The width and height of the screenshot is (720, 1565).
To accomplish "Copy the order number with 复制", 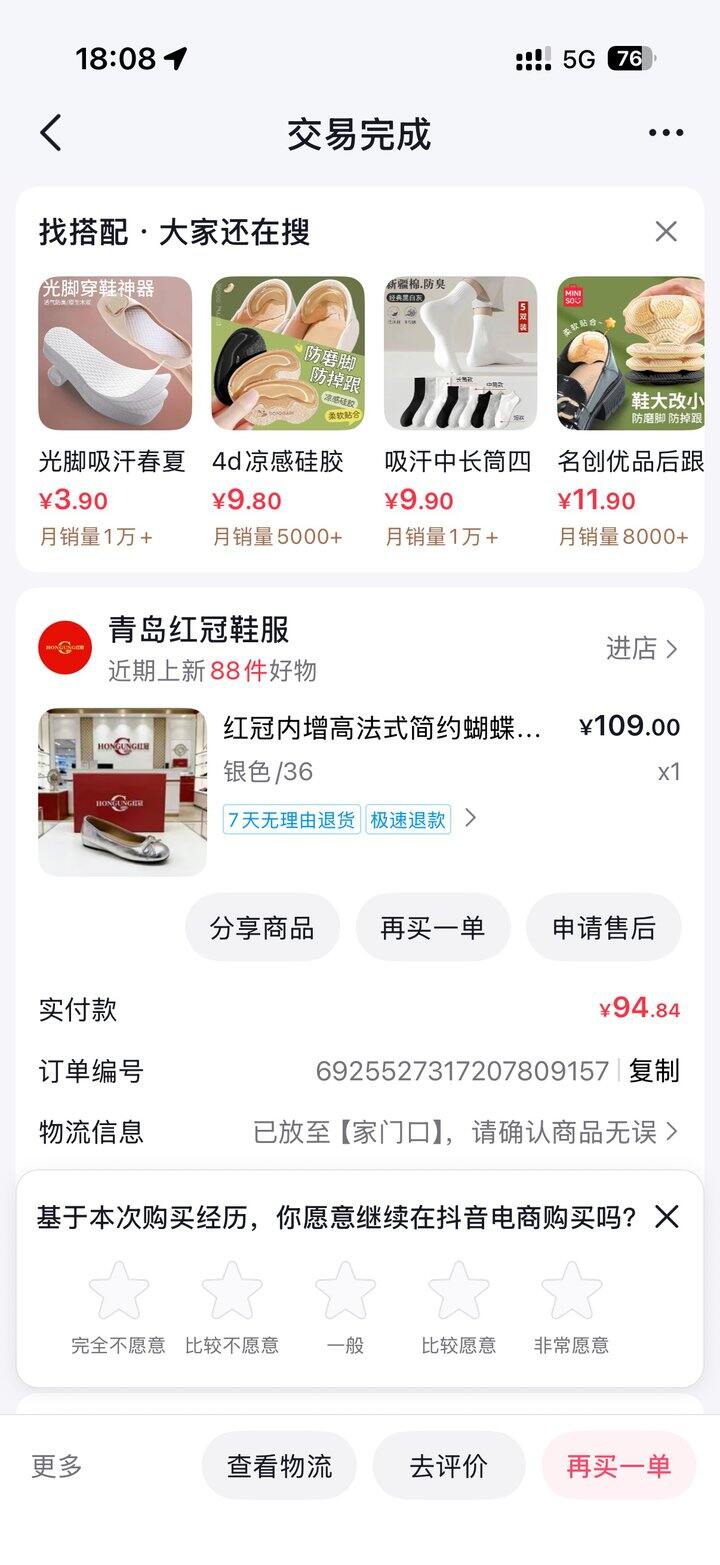I will (x=654, y=1071).
